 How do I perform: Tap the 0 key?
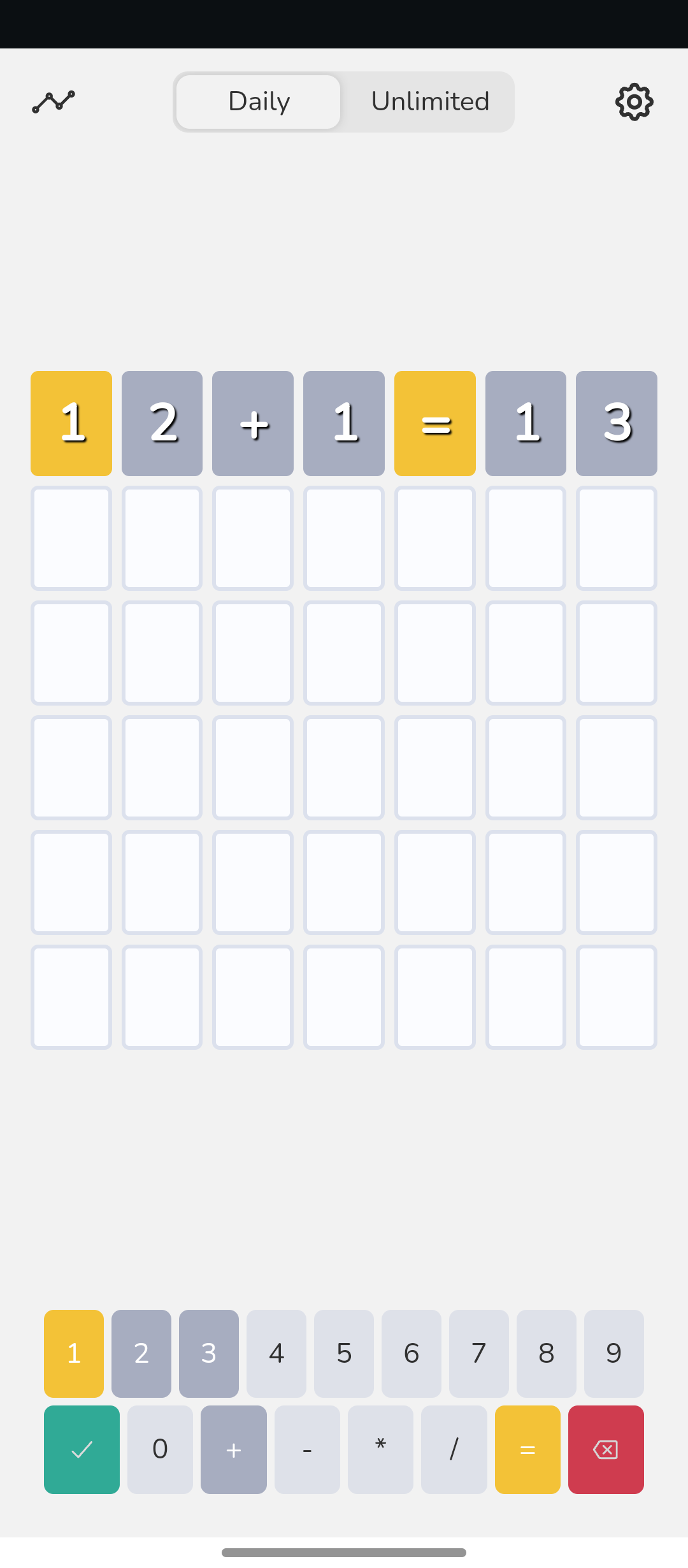point(160,1449)
